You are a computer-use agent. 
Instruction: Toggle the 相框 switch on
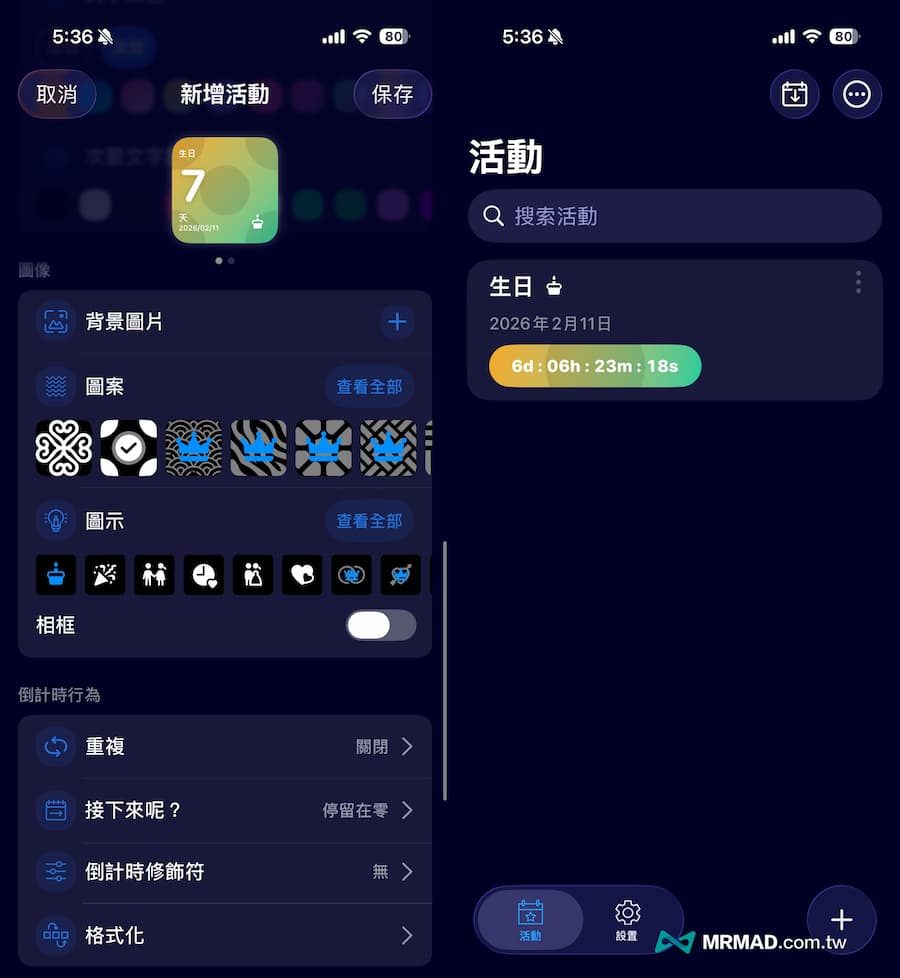(380, 625)
